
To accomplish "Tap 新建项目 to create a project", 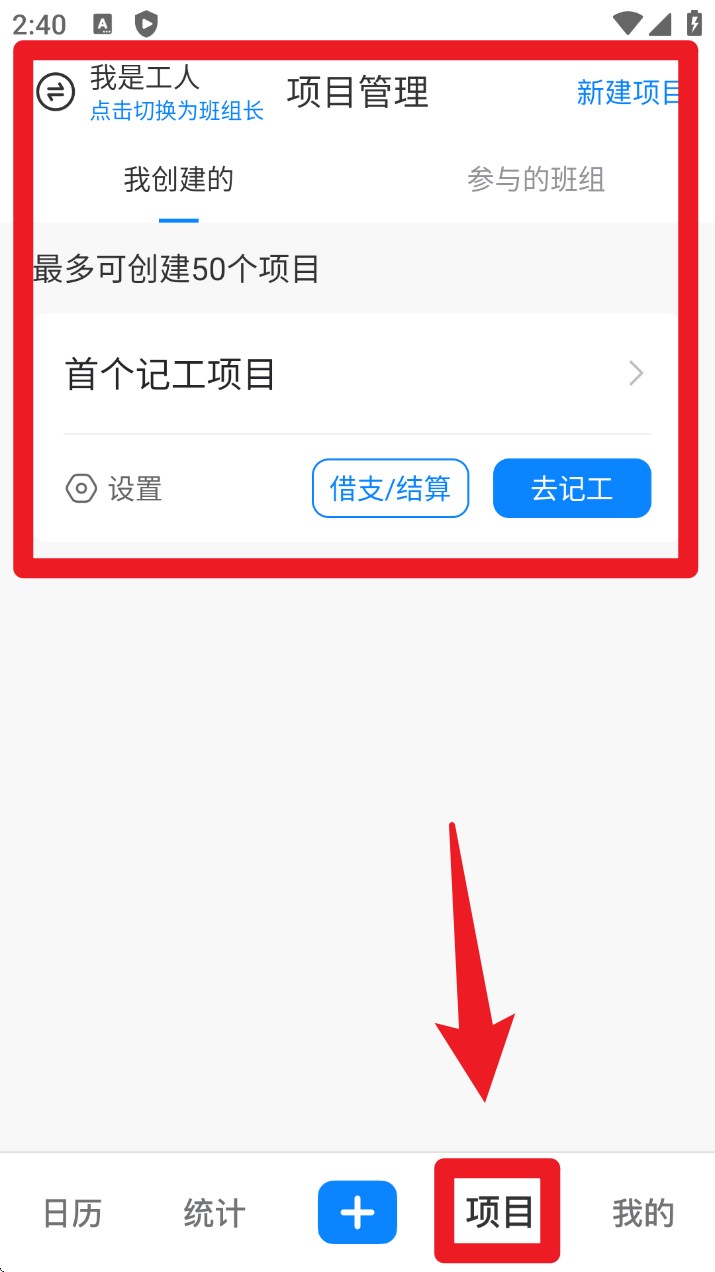I will click(x=628, y=92).
